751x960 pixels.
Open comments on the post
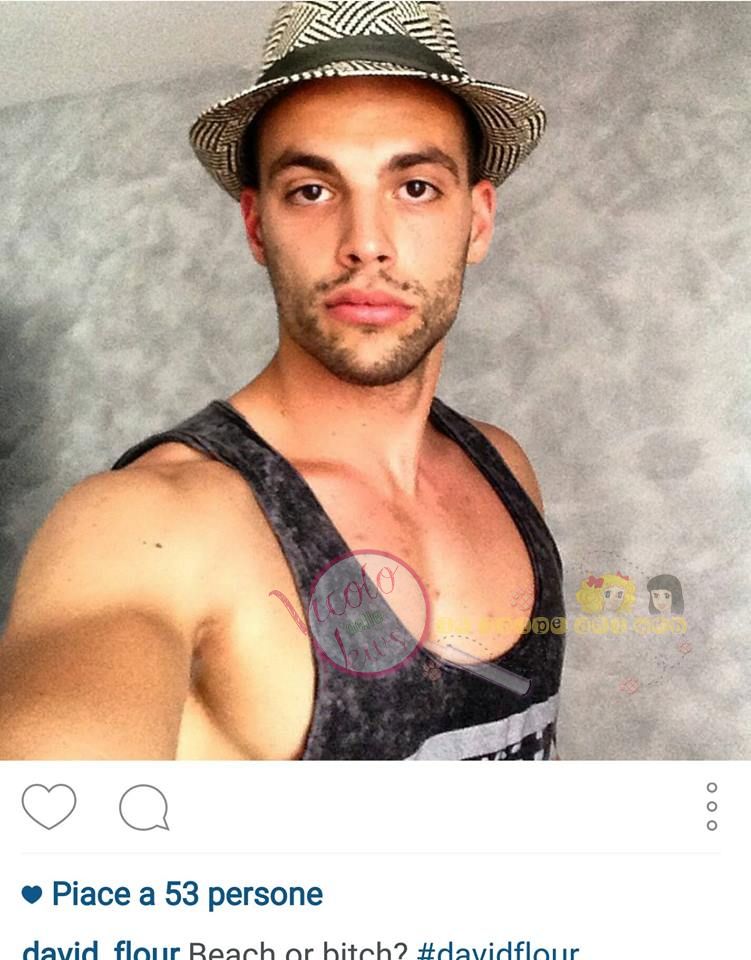pos(144,807)
